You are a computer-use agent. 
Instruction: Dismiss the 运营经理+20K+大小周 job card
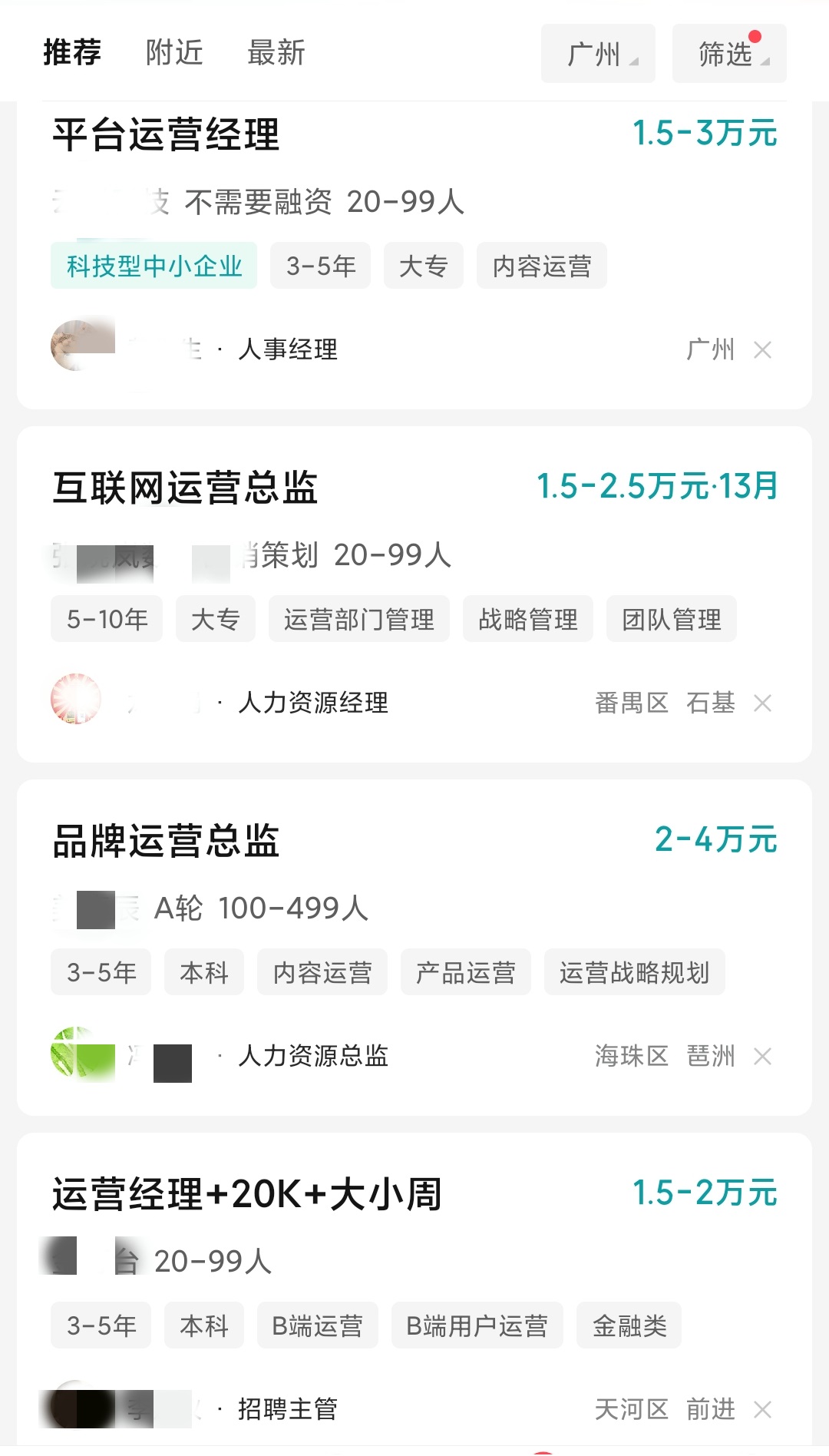point(764,1409)
